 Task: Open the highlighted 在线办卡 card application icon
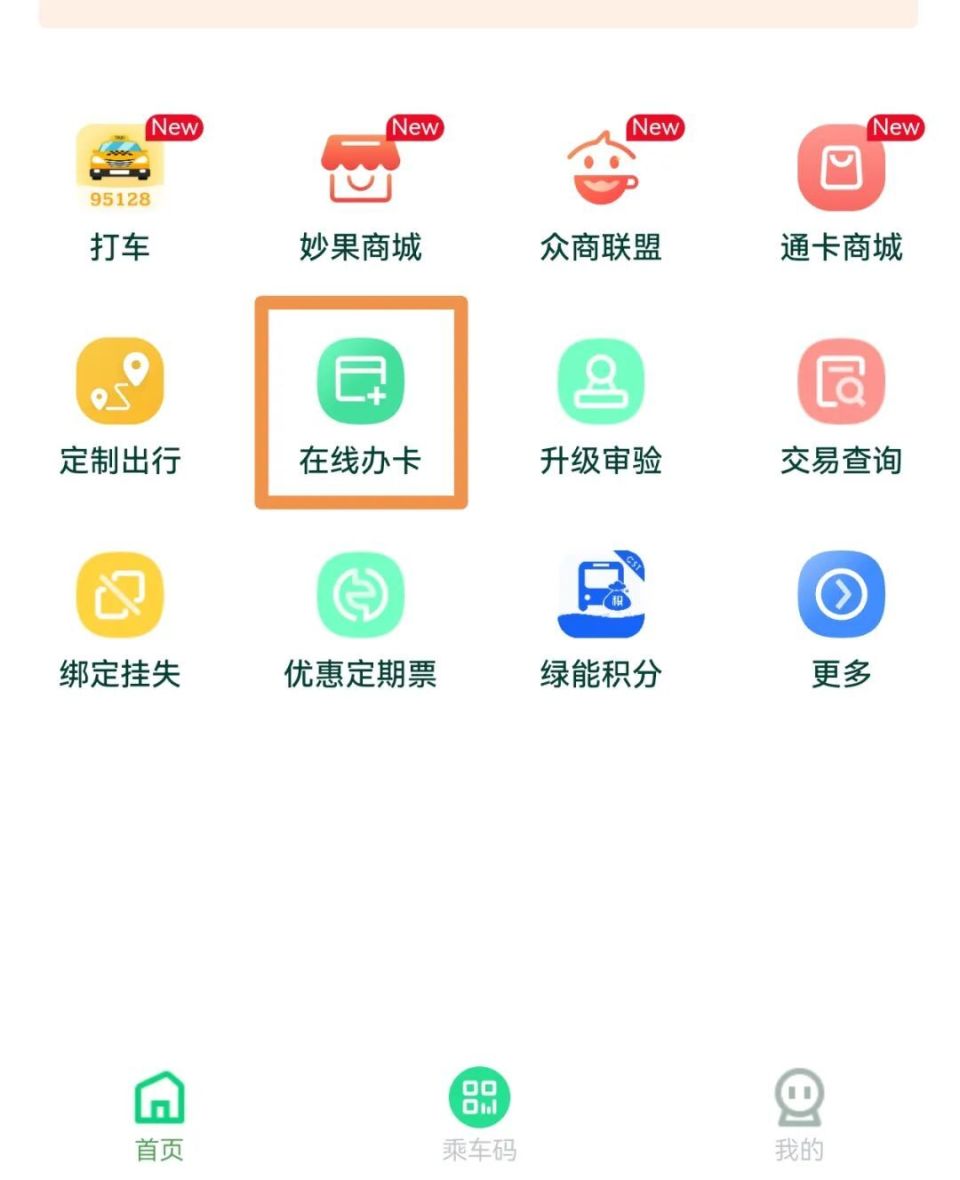[360, 380]
